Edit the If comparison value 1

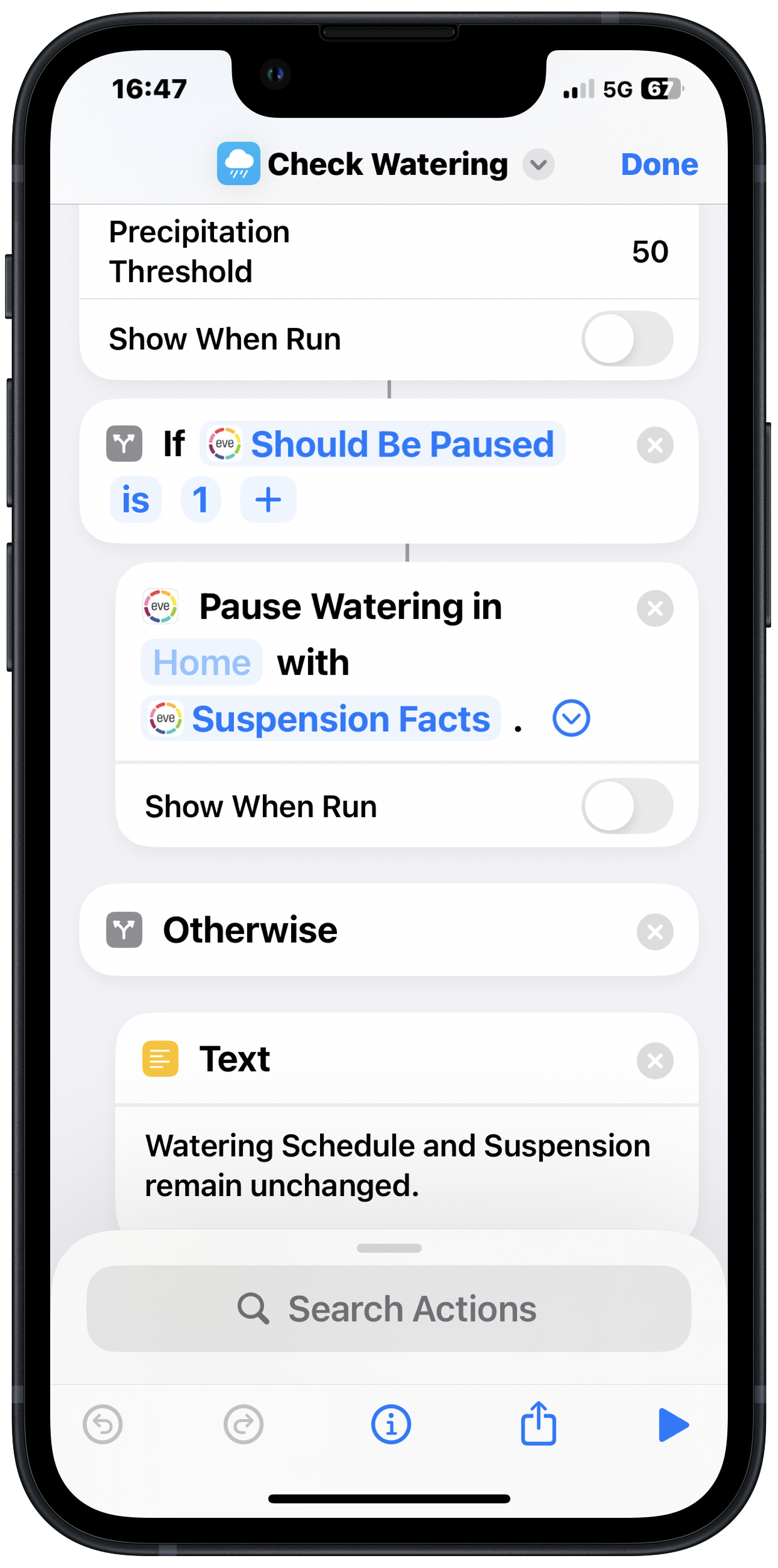[201, 500]
